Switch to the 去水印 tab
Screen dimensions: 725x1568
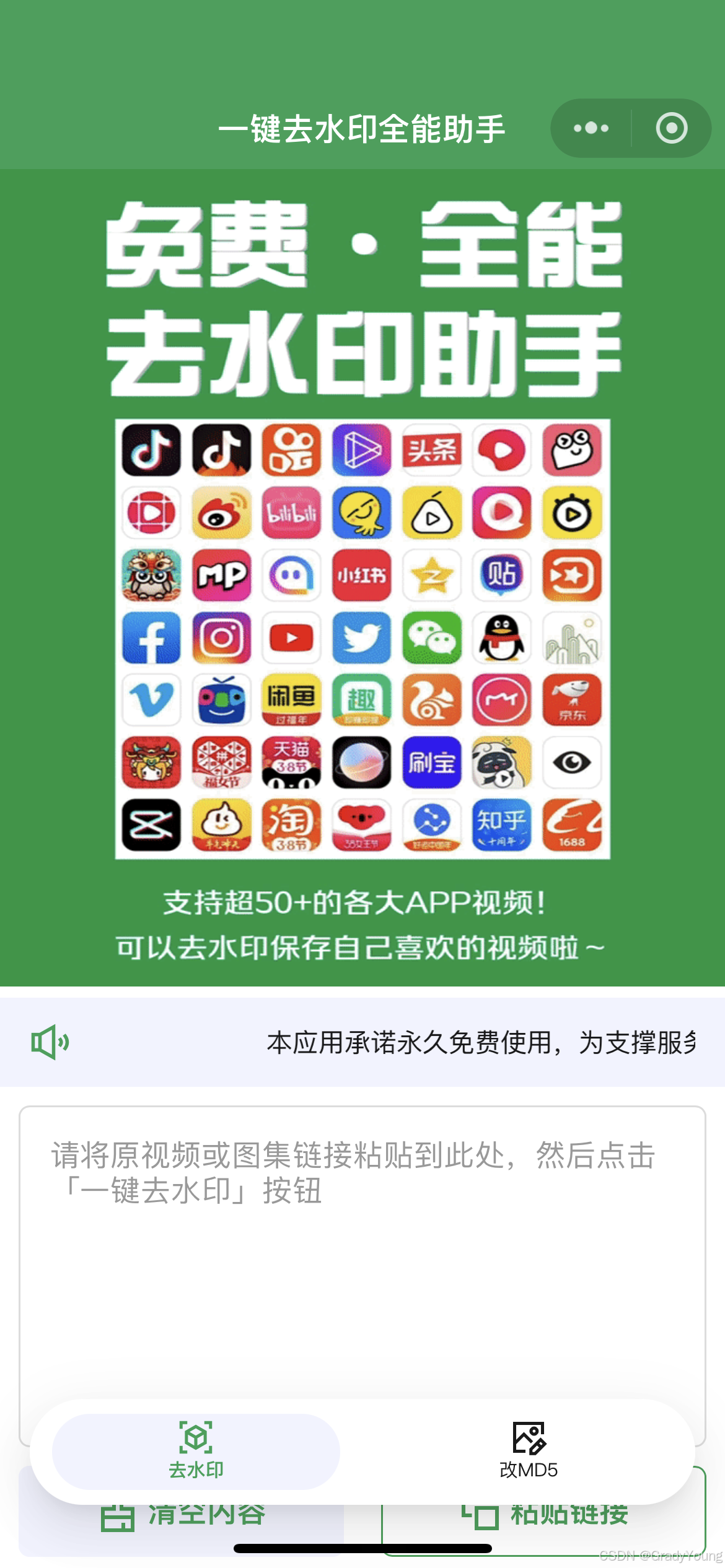(196, 1451)
